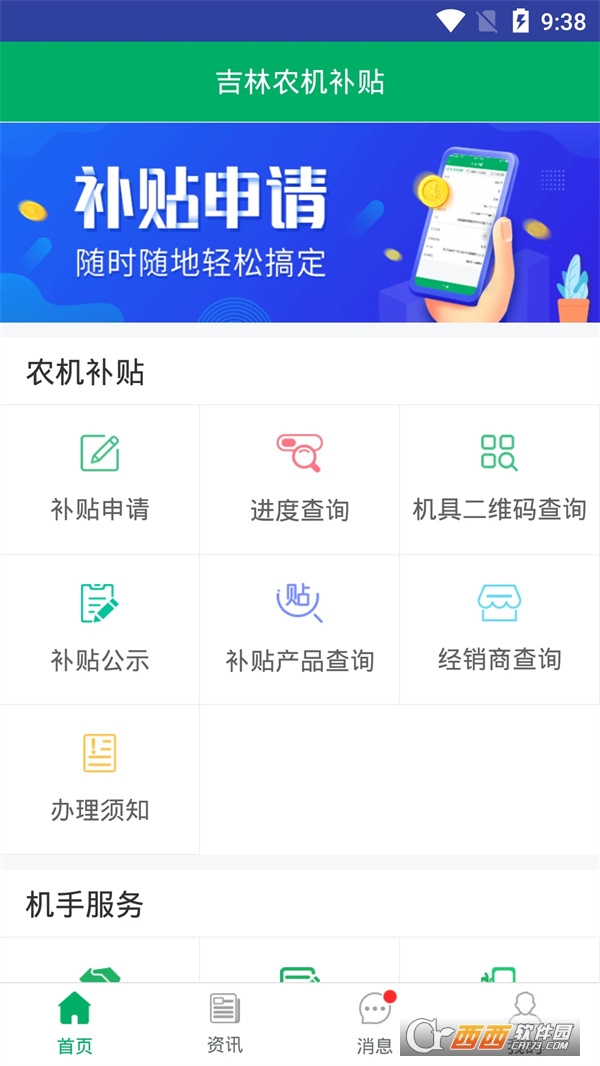Open the 补贴申请 banner
Image resolution: width=600 pixels, height=1066 pixels.
coord(300,222)
